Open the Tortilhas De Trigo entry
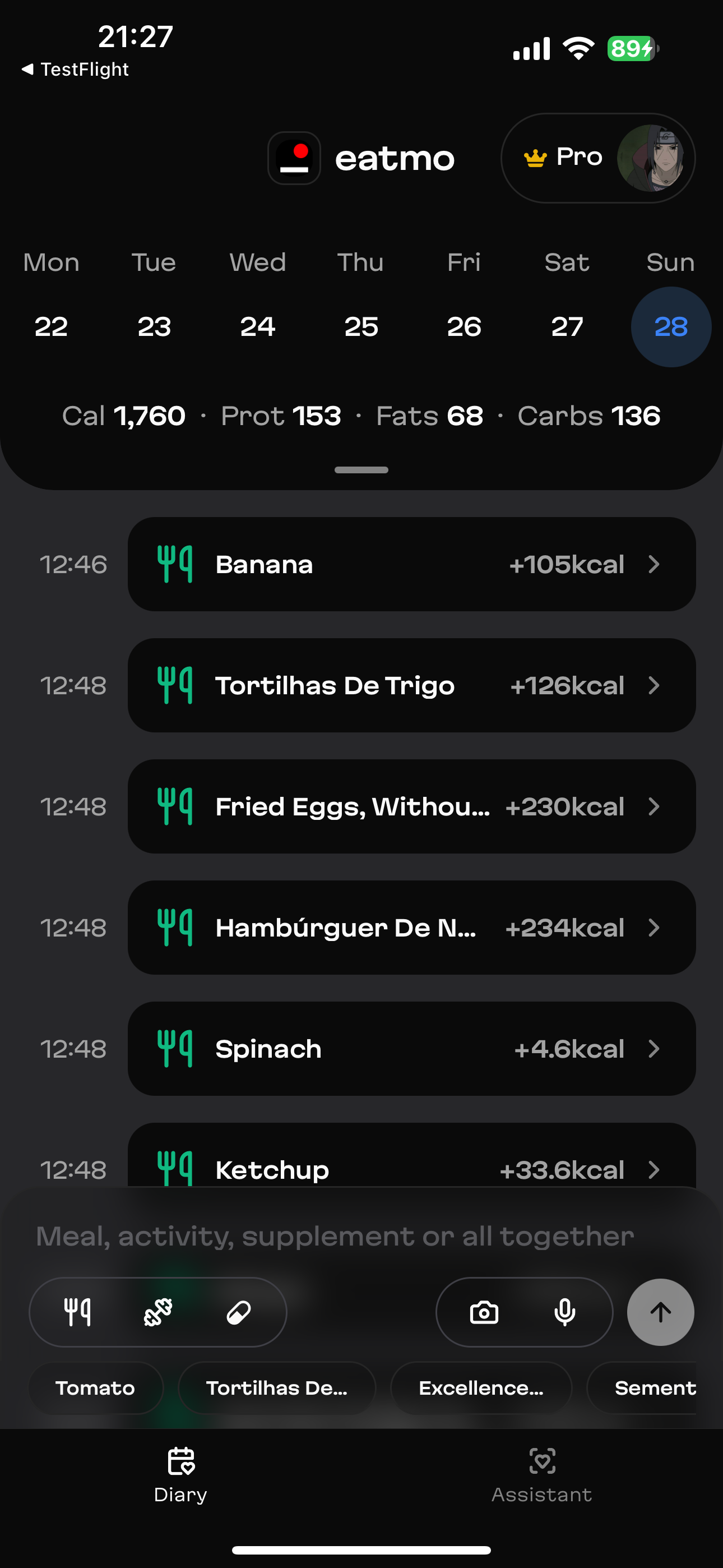This screenshot has width=723, height=1568. point(411,685)
